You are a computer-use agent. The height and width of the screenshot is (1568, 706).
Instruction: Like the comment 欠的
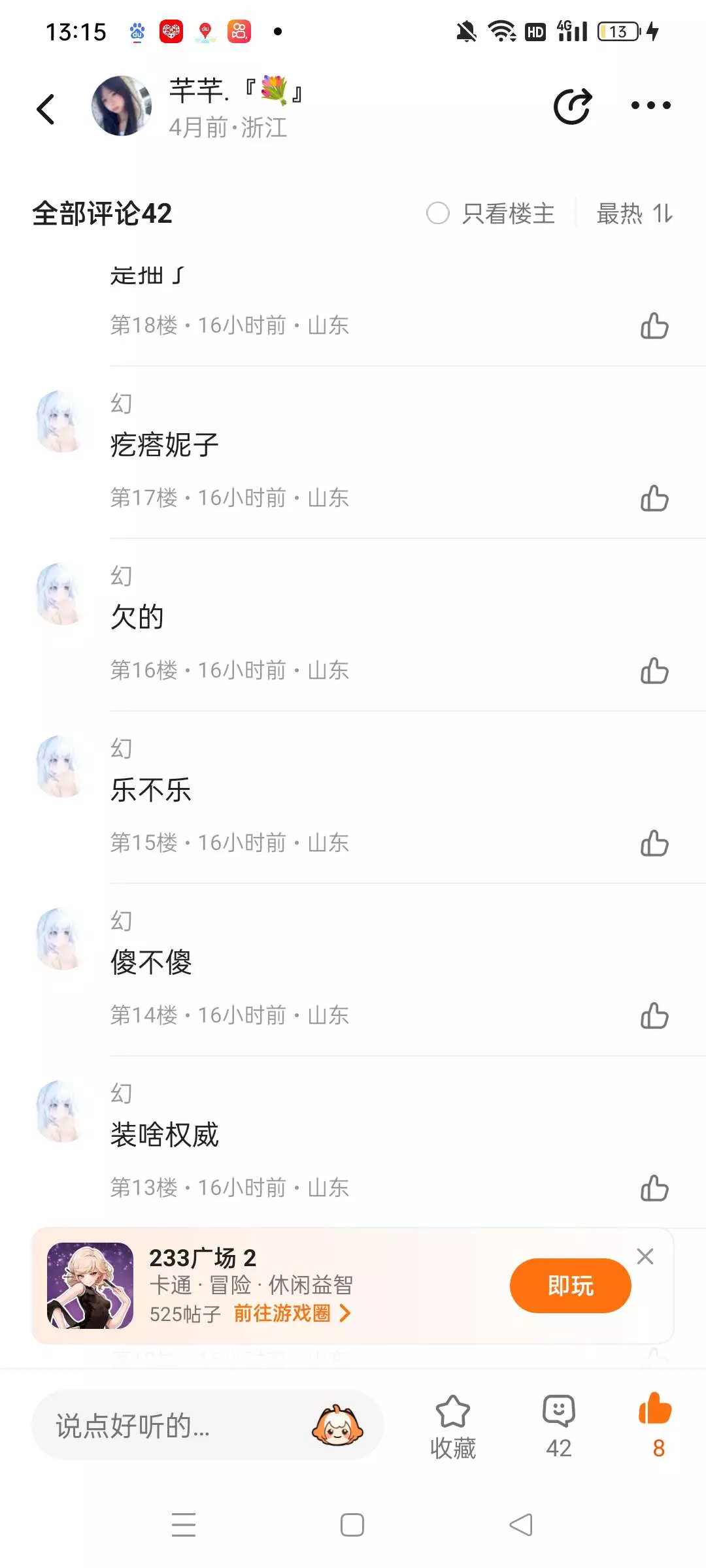[654, 670]
